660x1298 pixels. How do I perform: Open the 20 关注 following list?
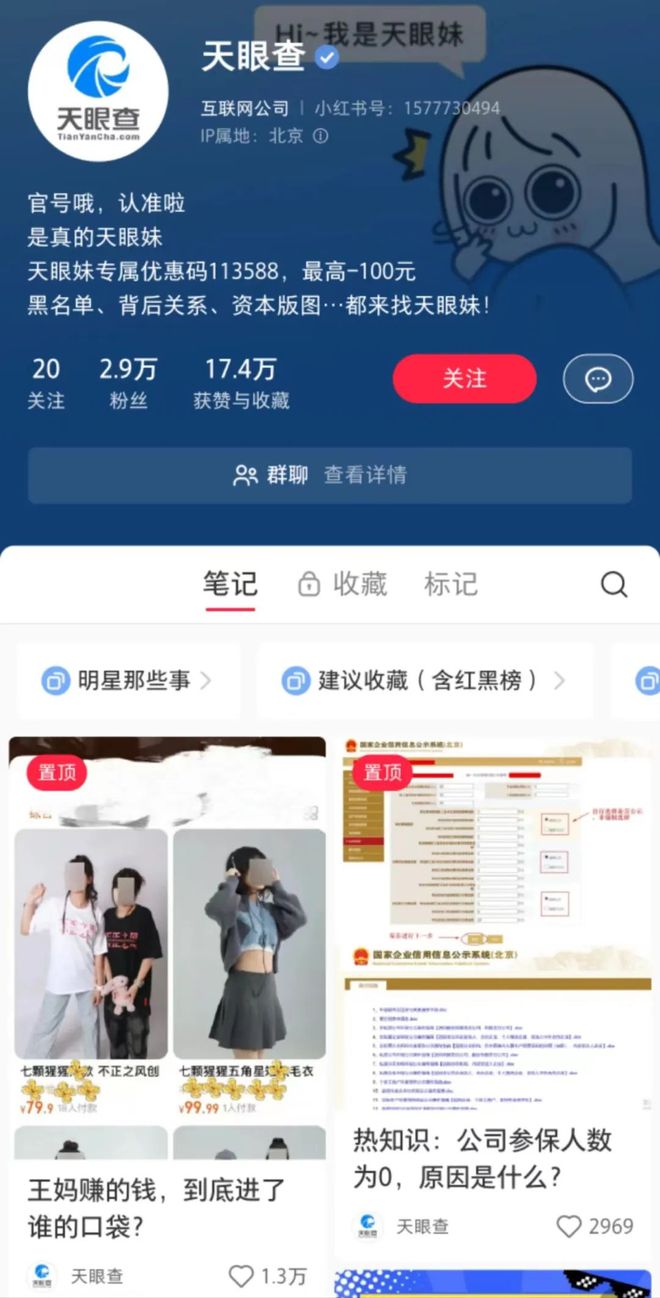46,383
